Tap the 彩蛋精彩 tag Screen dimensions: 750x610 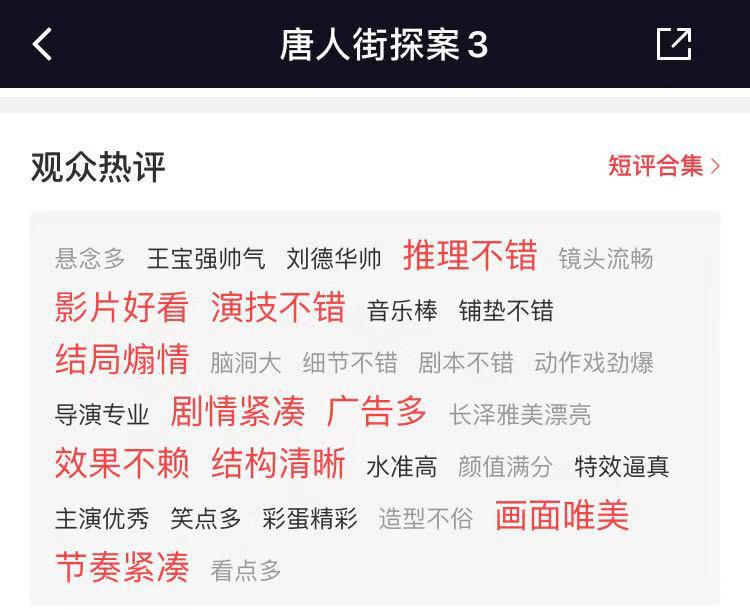(x=310, y=519)
